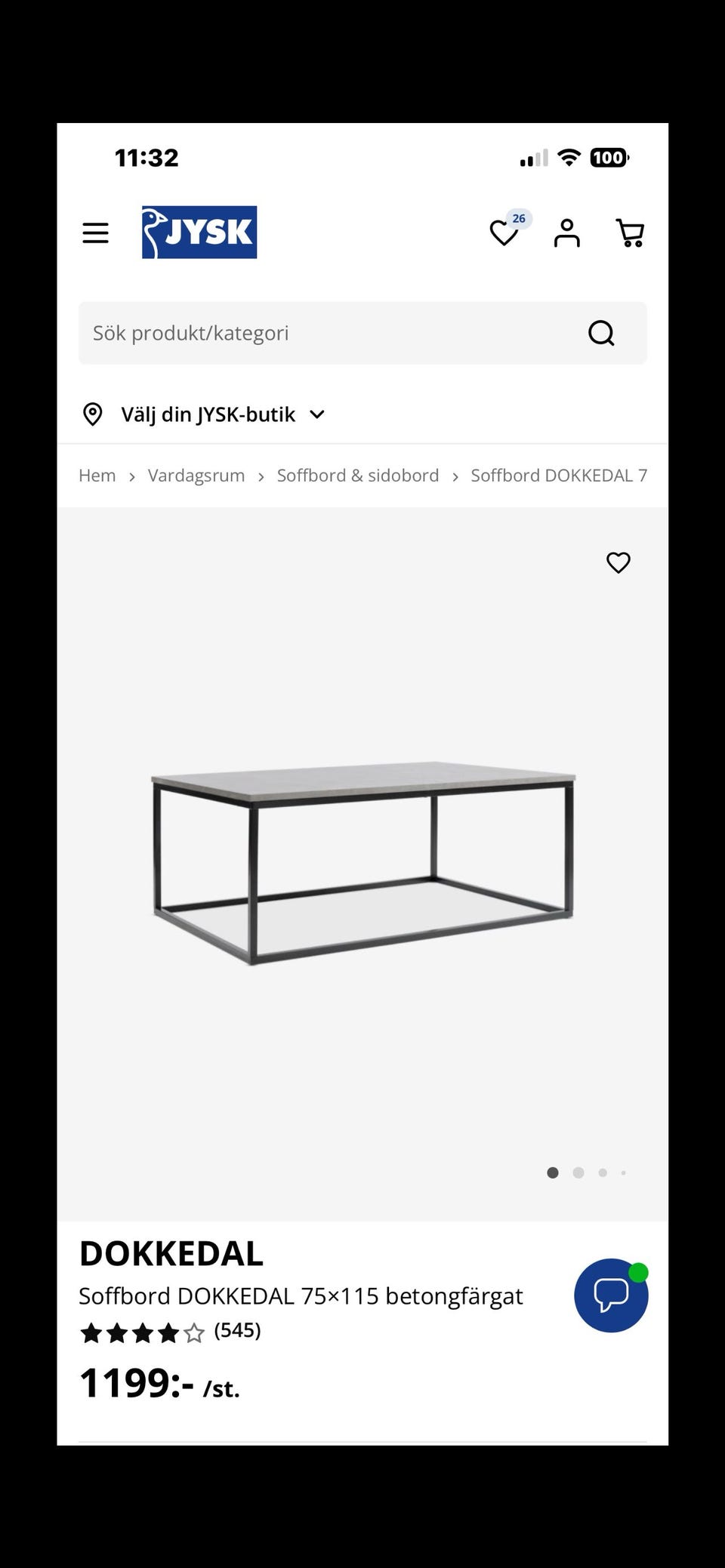The width and height of the screenshot is (725, 1568).
Task: Favorite the DOKKEDAL table with the heart
Action: click(x=618, y=562)
